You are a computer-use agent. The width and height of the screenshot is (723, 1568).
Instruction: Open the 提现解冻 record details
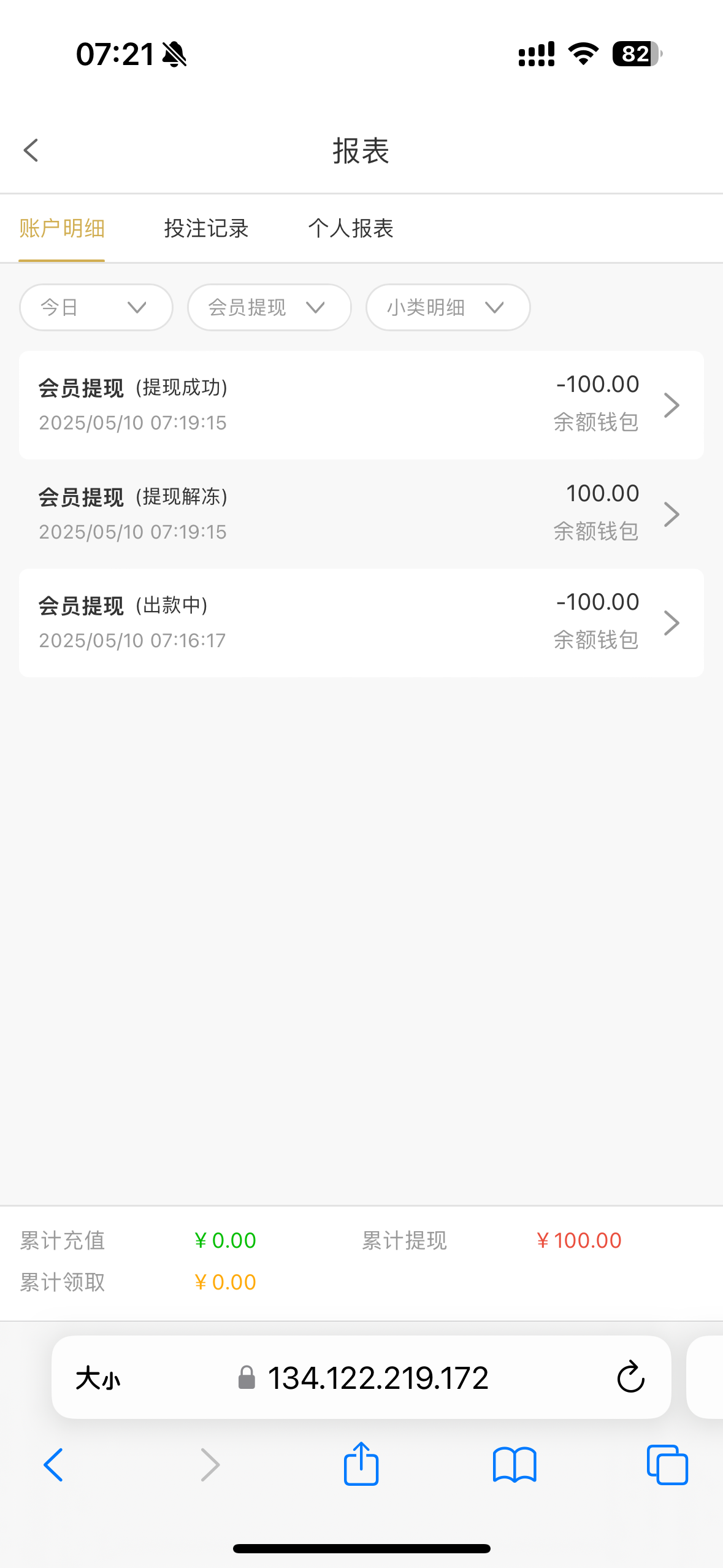click(x=361, y=514)
